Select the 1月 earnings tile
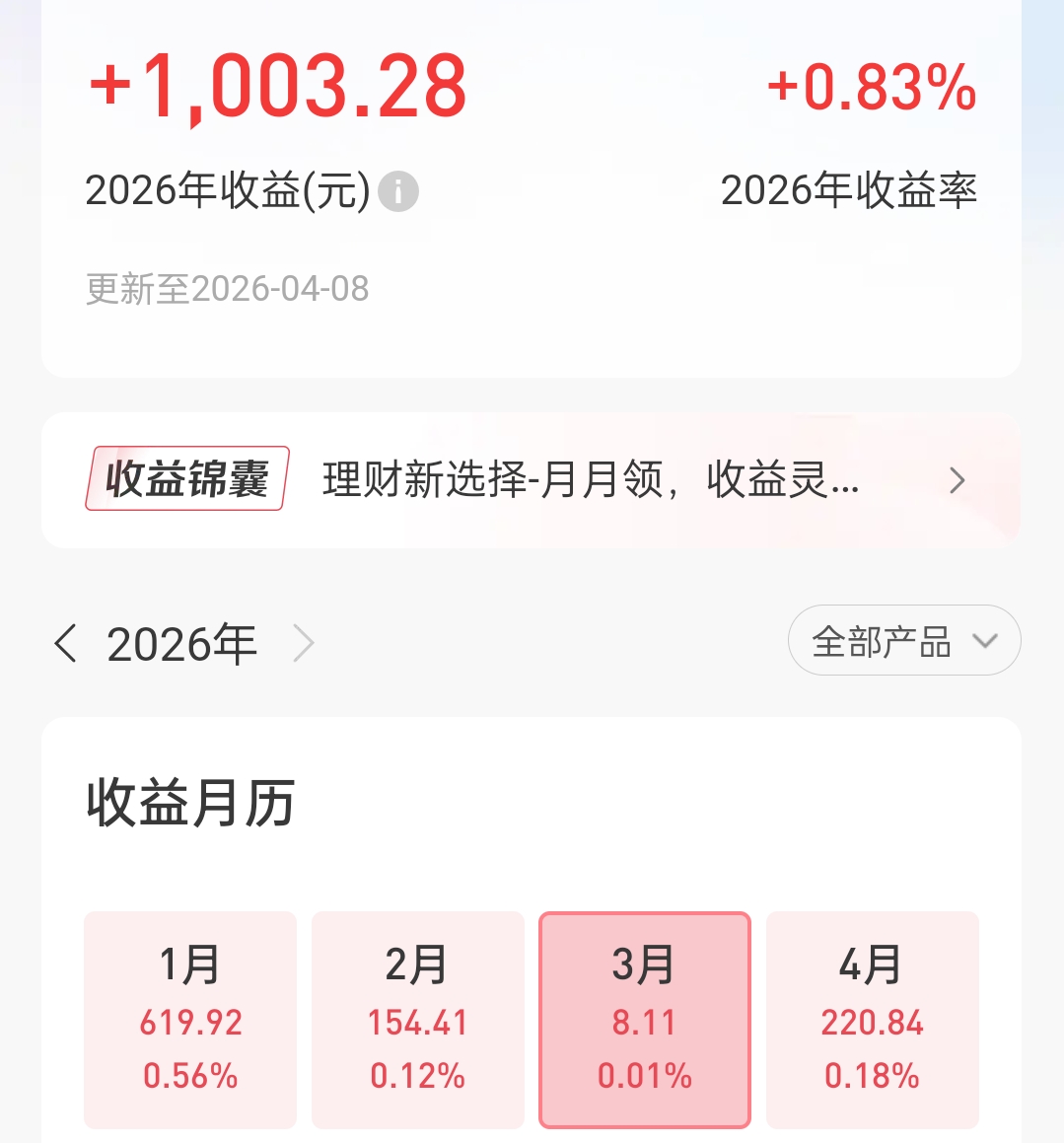This screenshot has height=1143, width=1064. [x=190, y=1019]
